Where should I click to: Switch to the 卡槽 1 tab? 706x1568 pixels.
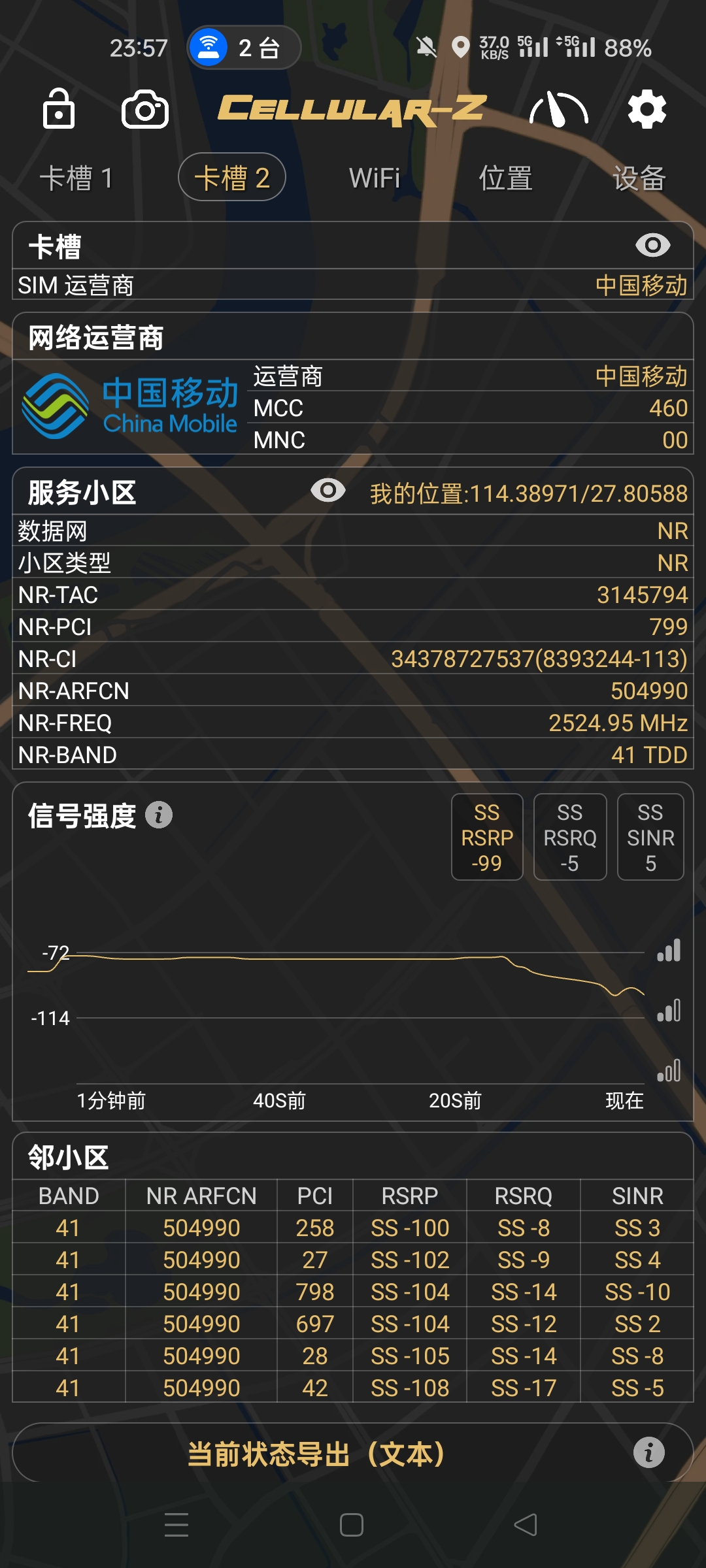click(x=76, y=178)
